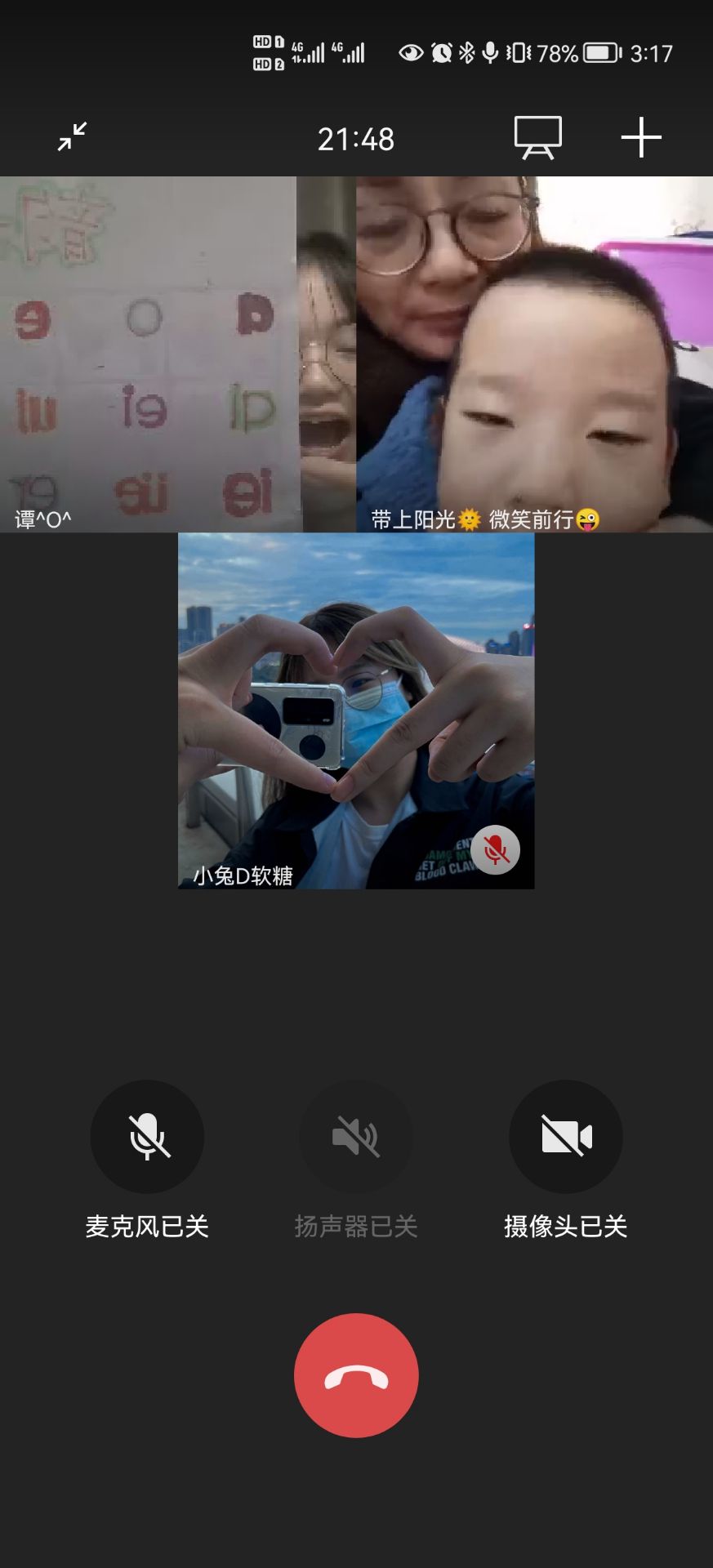Hang up the call
The height and width of the screenshot is (1568, 713).
tap(356, 1375)
